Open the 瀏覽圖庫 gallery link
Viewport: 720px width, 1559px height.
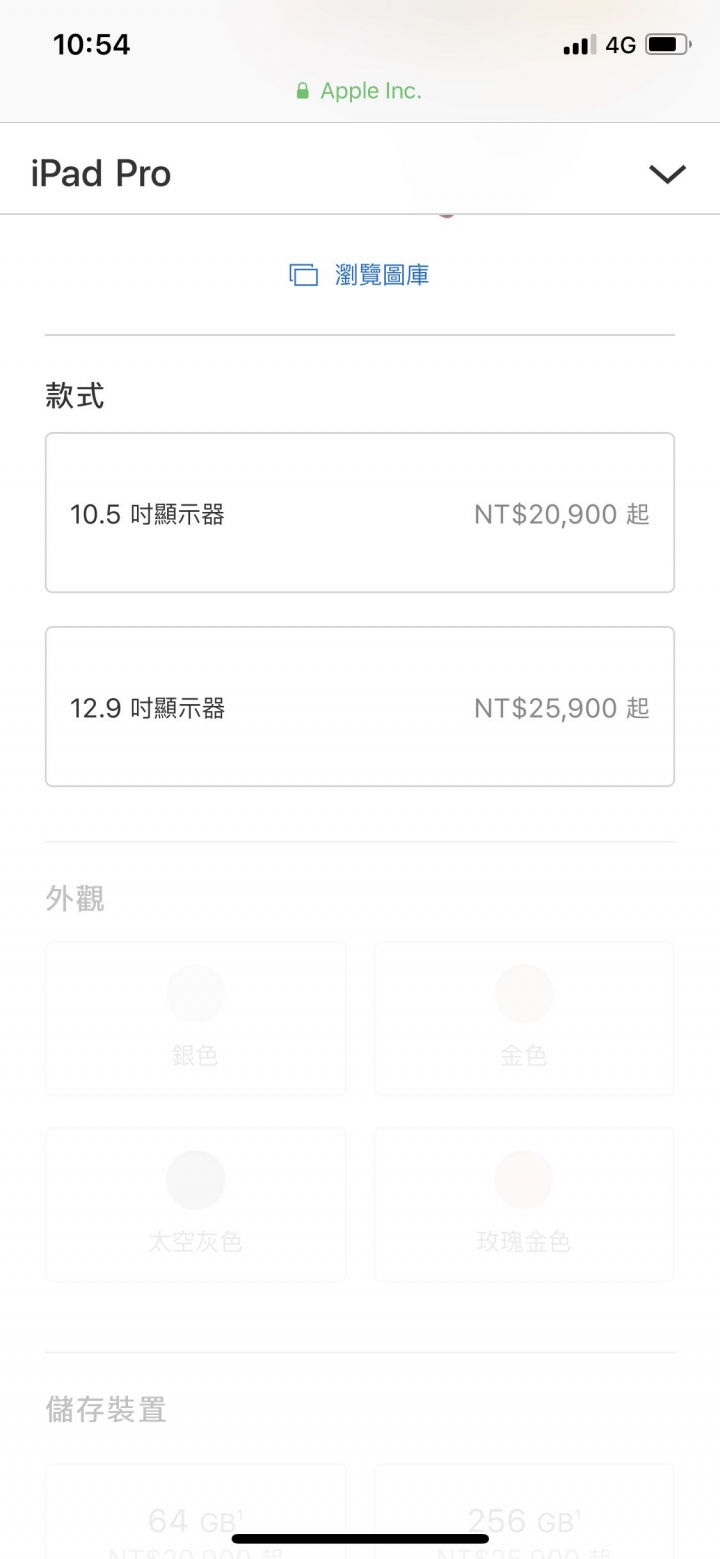pos(360,275)
